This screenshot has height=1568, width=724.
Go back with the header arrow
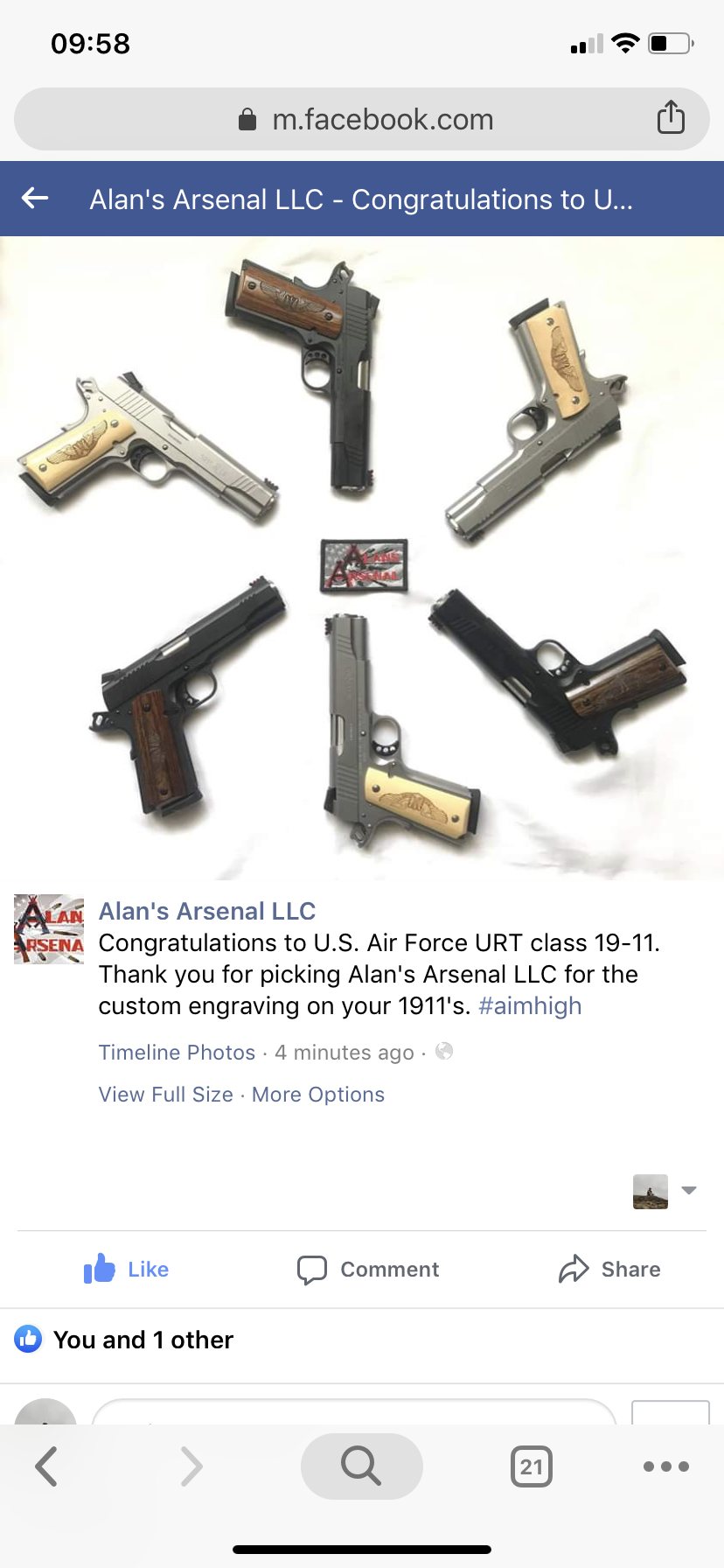coord(35,199)
